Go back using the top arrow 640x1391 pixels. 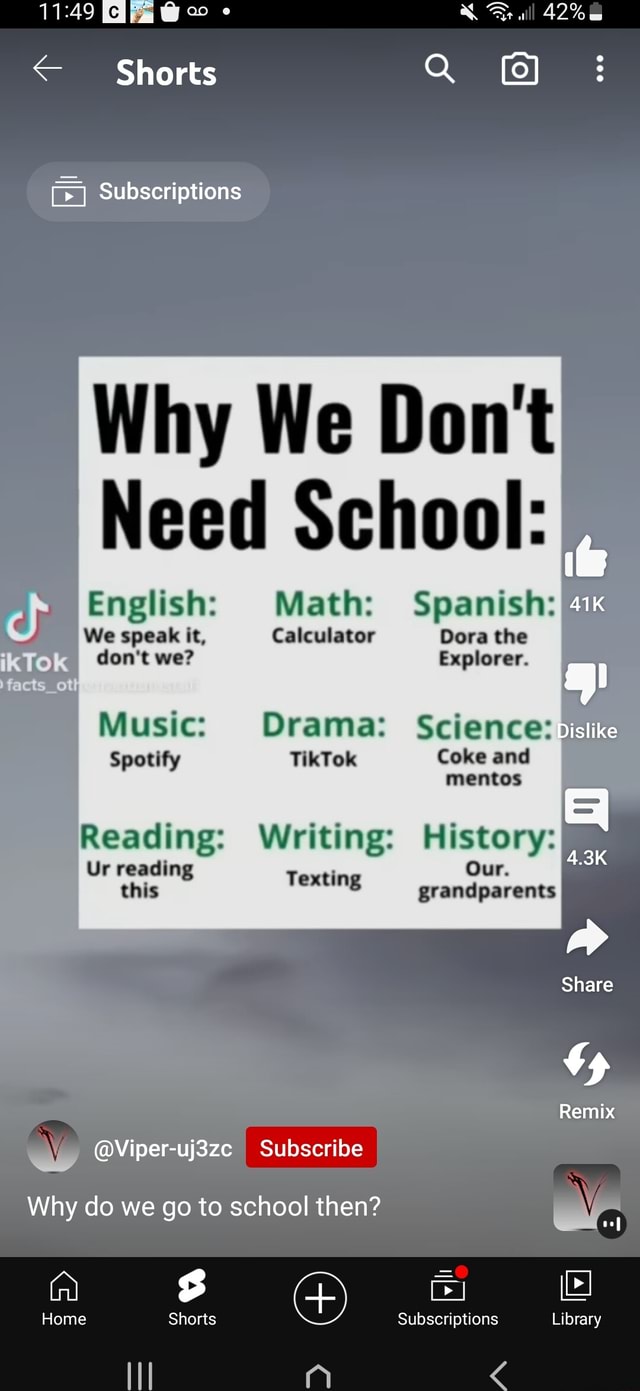pos(47,68)
